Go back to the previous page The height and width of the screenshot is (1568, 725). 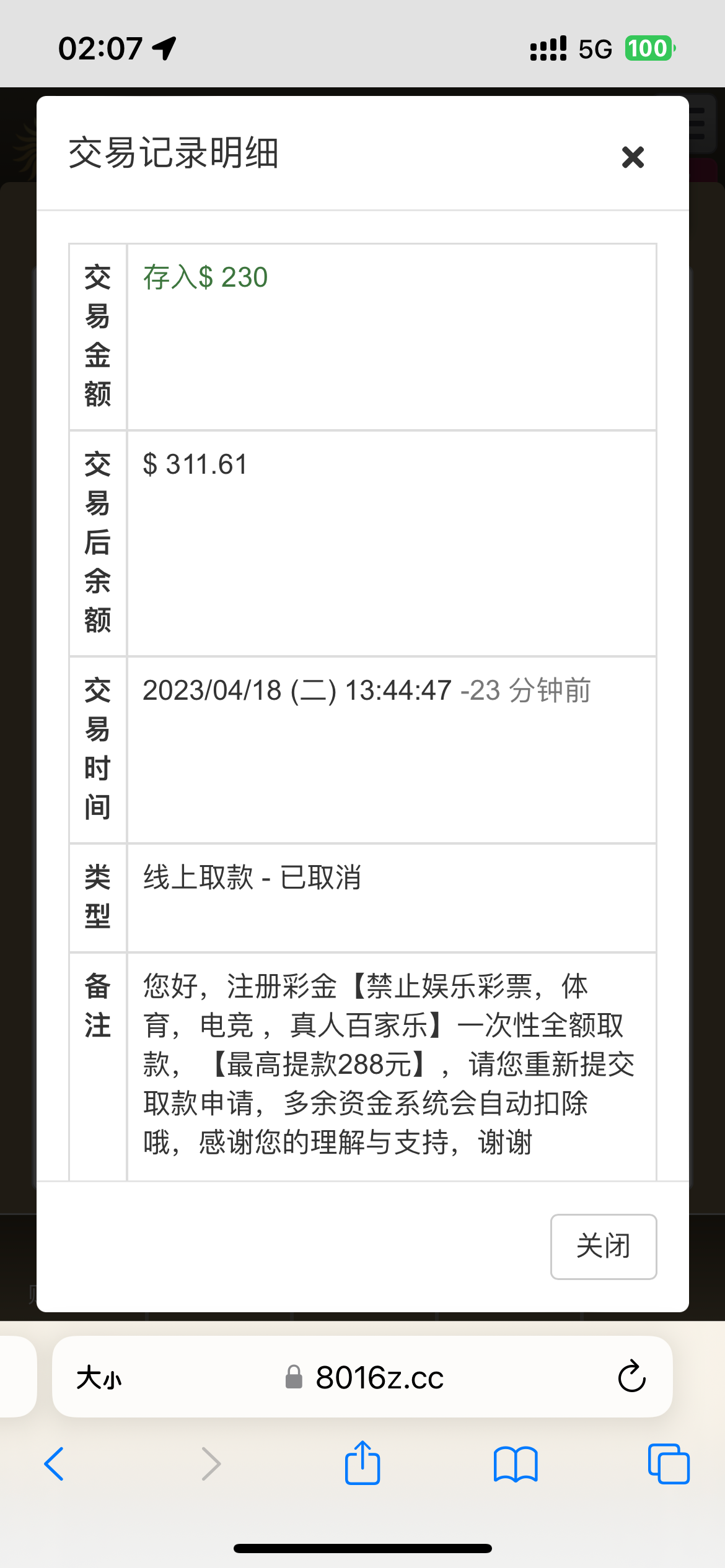tap(55, 1464)
